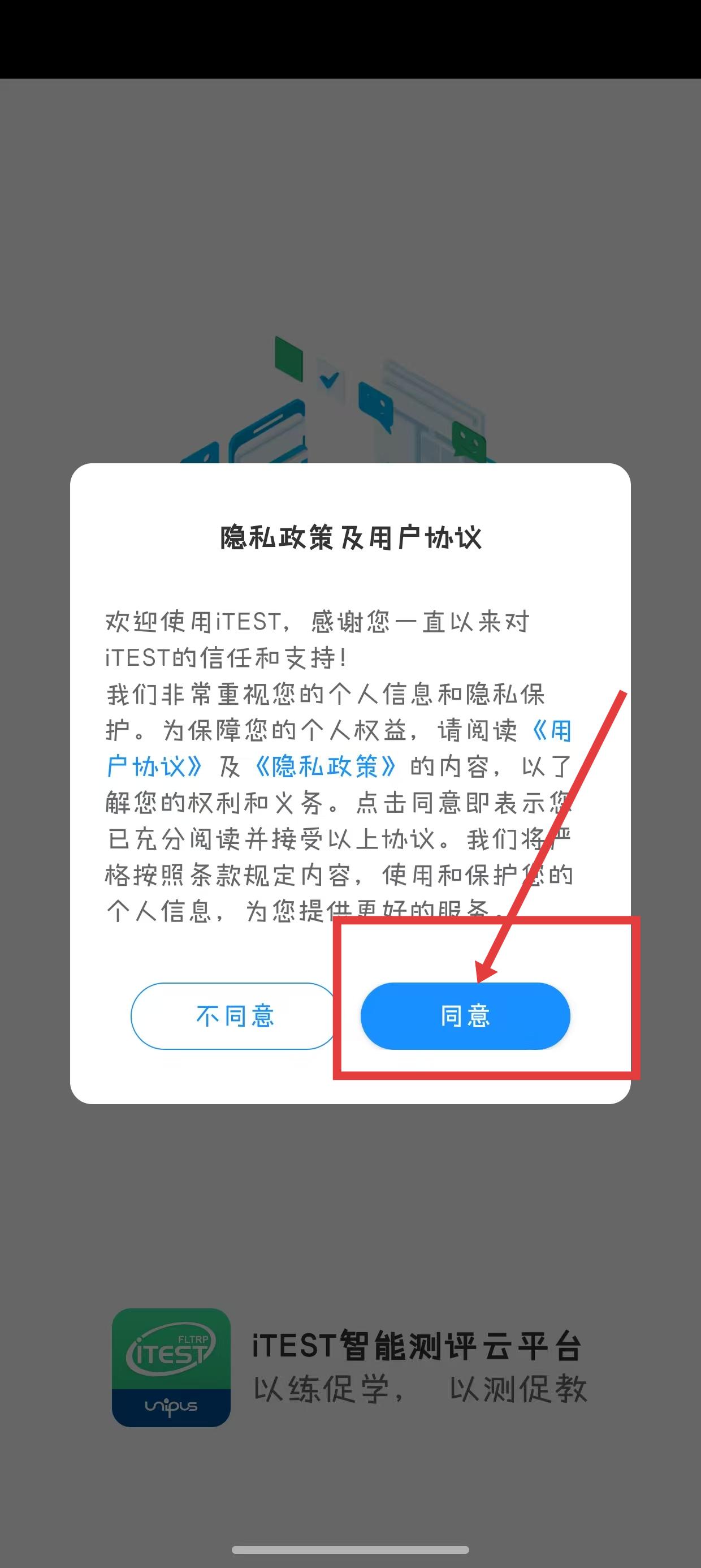The width and height of the screenshot is (701, 1568).
Task: Tap the 同意 agree button
Action: pos(465,1016)
